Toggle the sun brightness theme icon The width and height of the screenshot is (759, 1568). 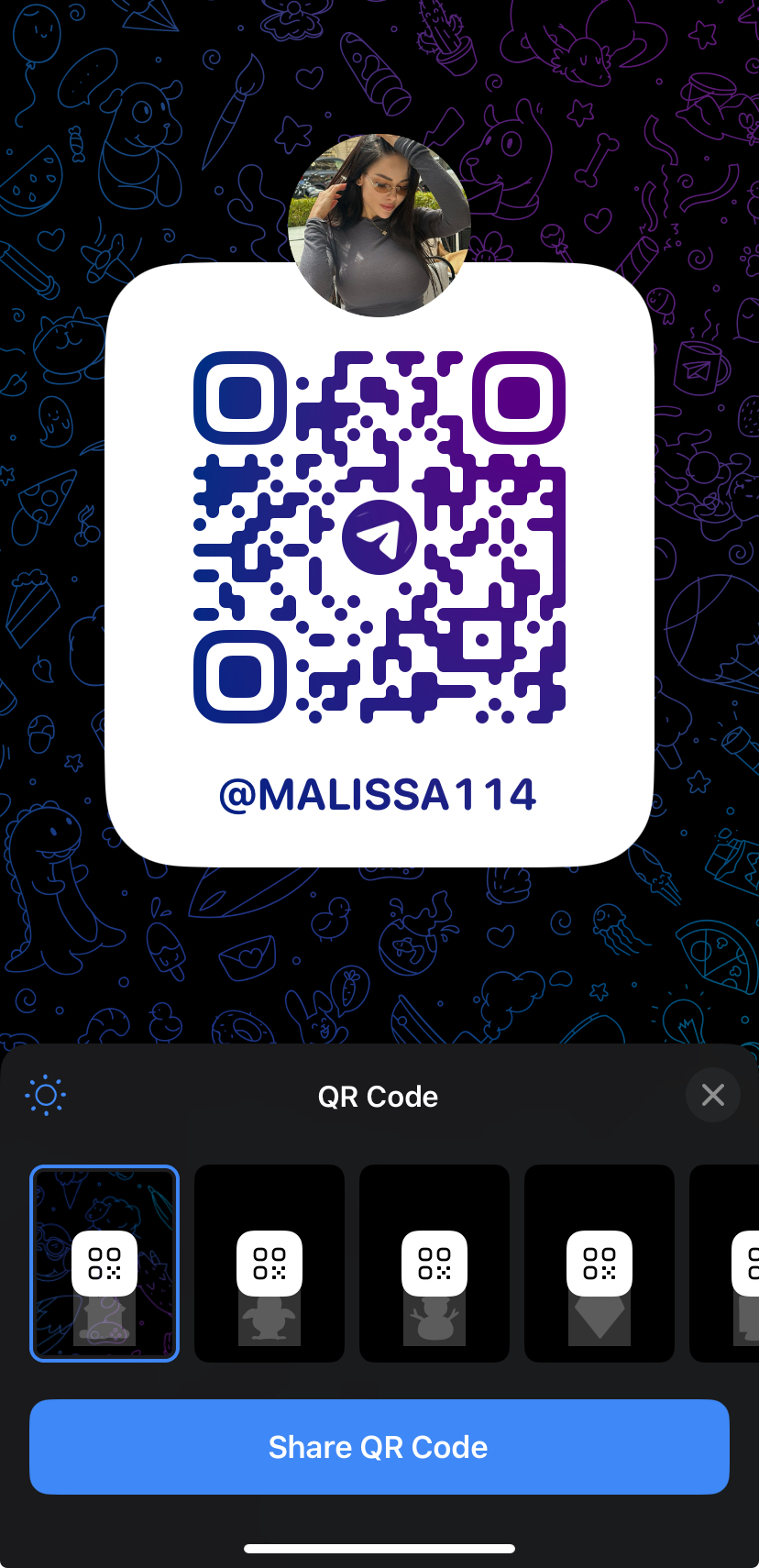pyautogui.click(x=46, y=1095)
